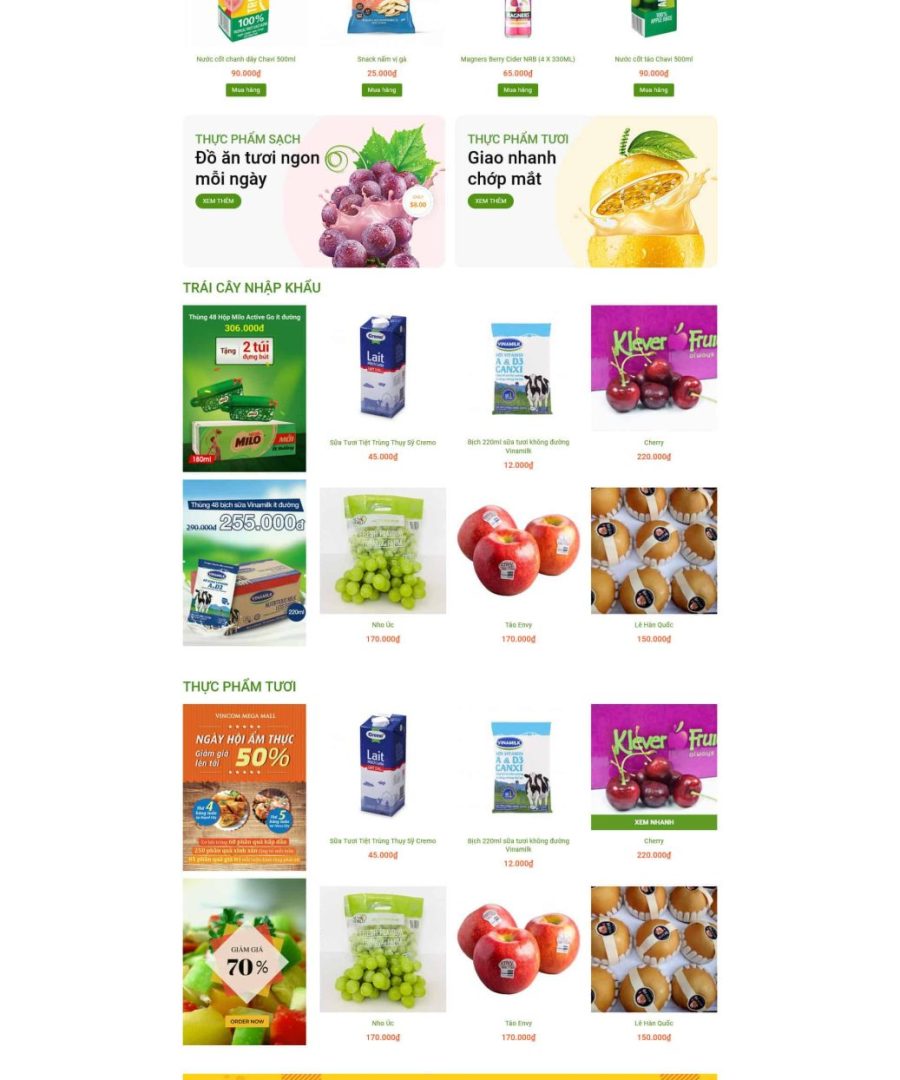The width and height of the screenshot is (900, 1080).
Task: View Bịch sữa Vinamilk in Thực phẩm tươi
Action: tap(518, 766)
